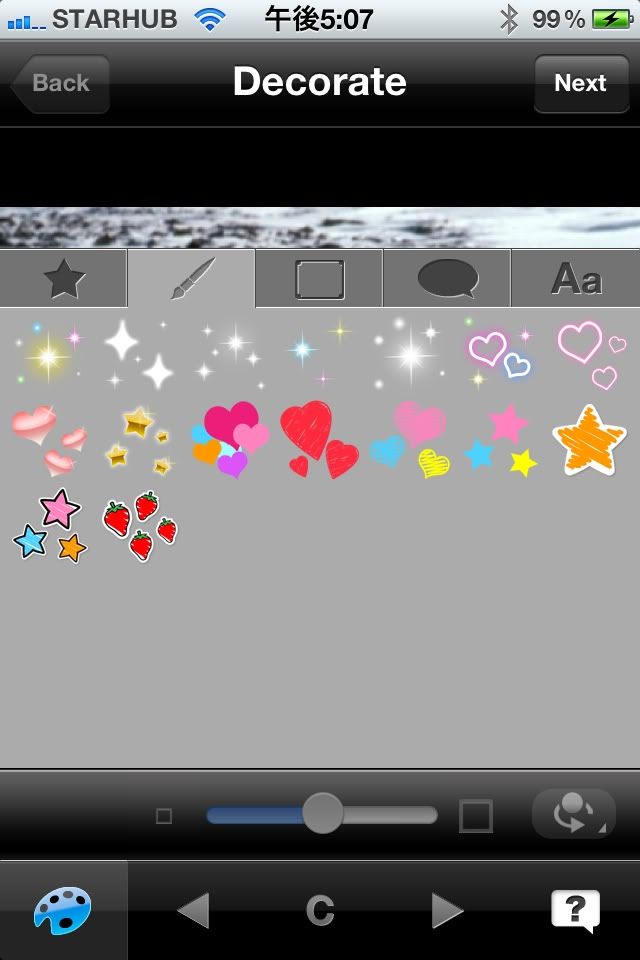Screen dimensions: 640x960
Task: Clear decorations with the C button
Action: coord(320,910)
